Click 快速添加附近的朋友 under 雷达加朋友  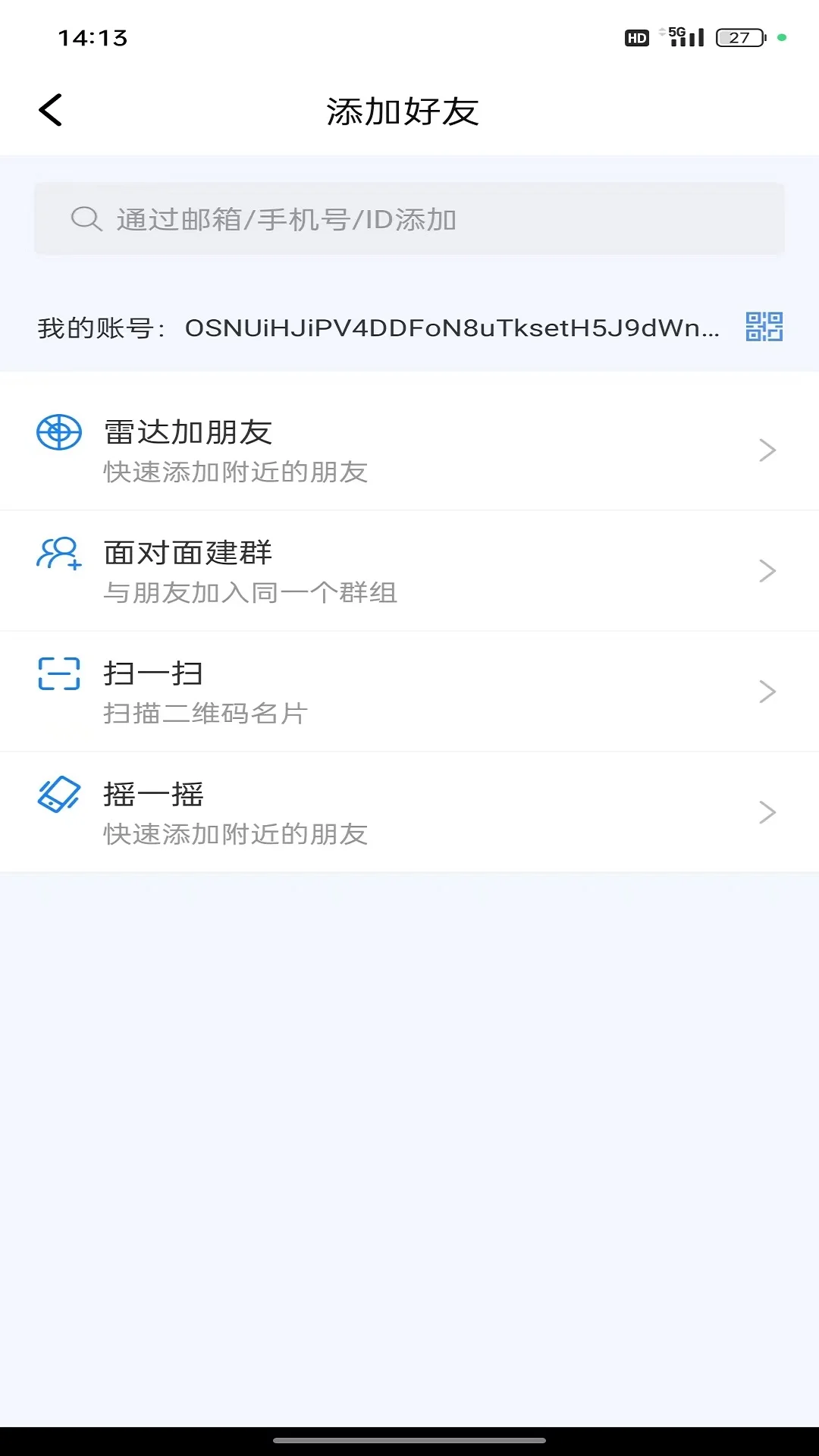pyautogui.click(x=235, y=472)
